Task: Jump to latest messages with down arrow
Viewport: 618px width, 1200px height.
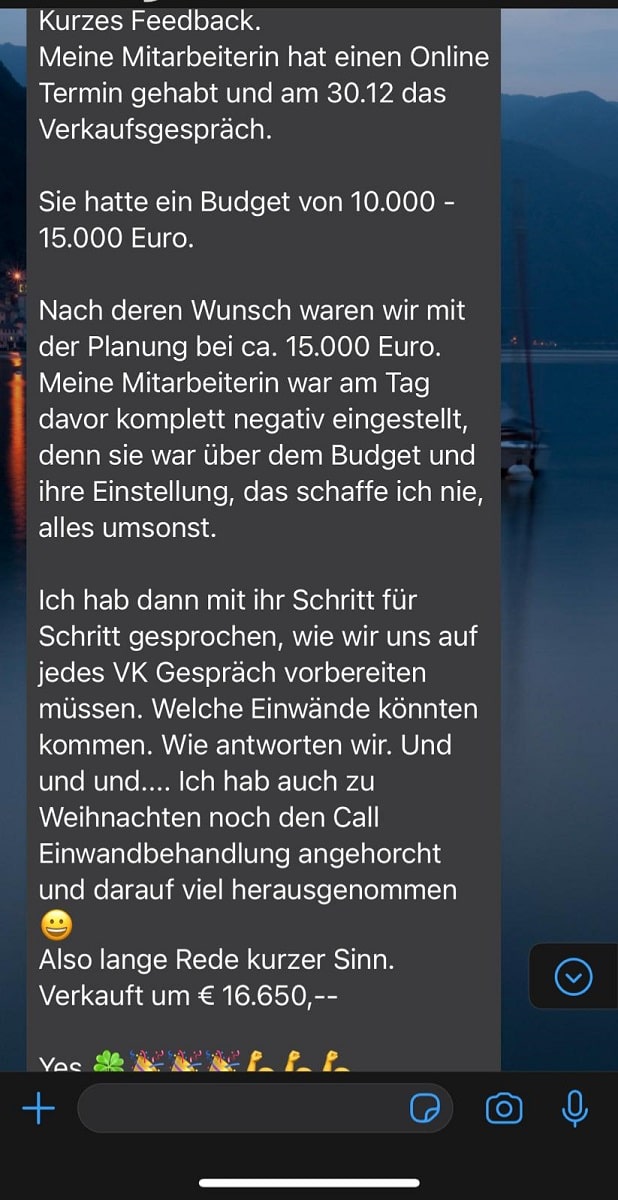Action: click(573, 976)
